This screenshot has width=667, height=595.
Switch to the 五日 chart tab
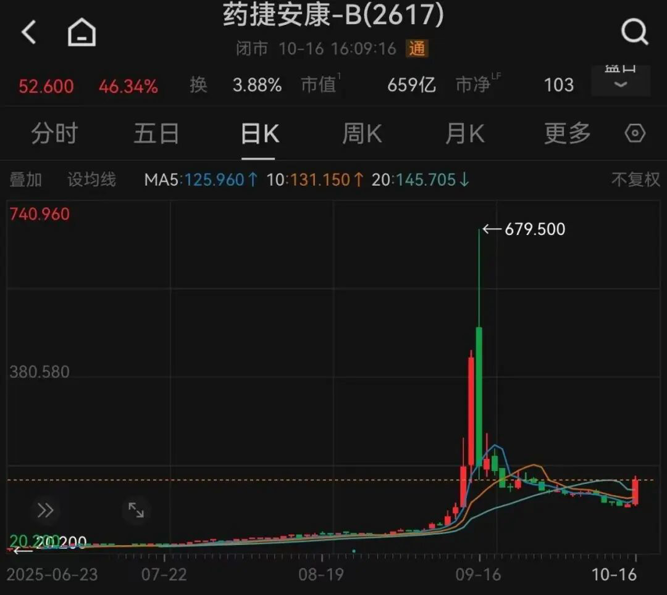156,133
